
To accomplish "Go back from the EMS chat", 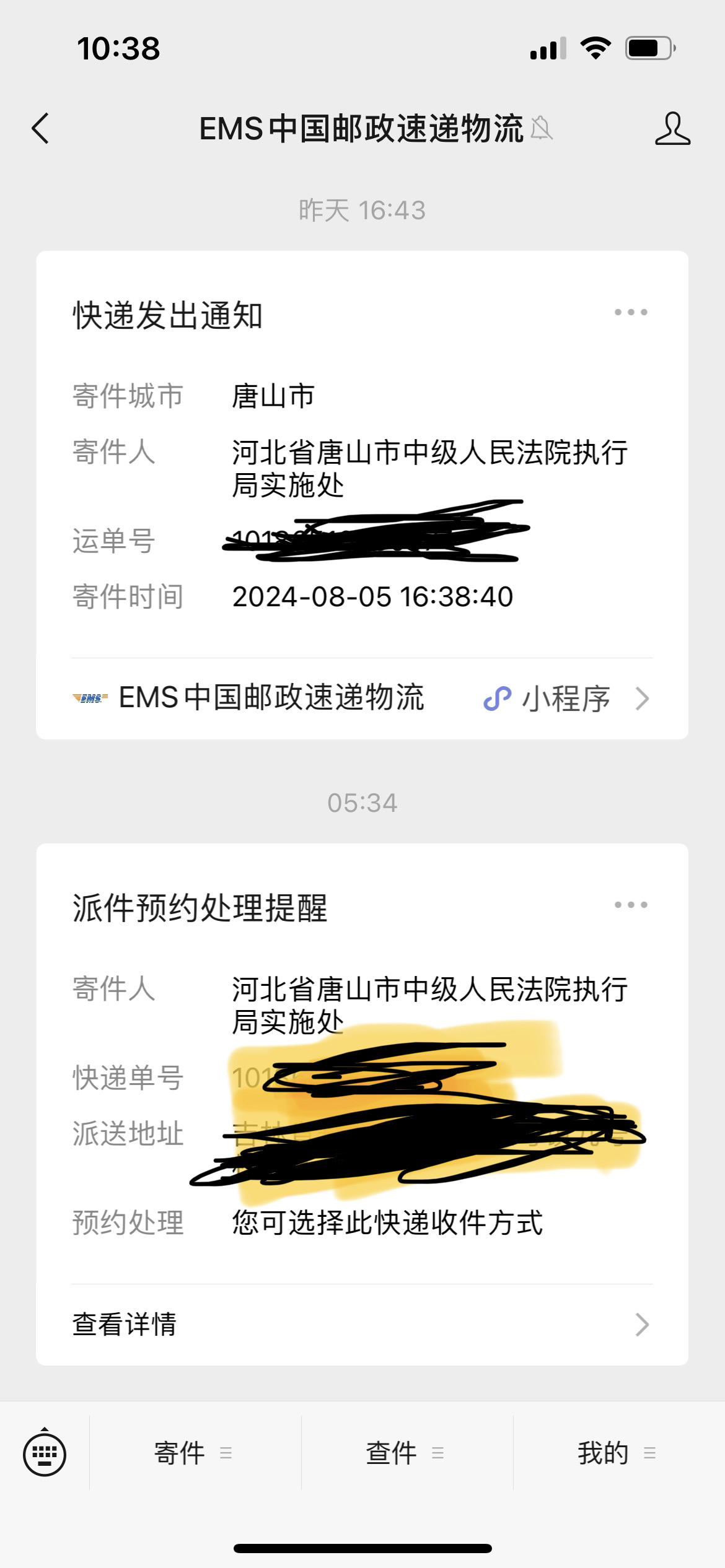I will pos(40,129).
